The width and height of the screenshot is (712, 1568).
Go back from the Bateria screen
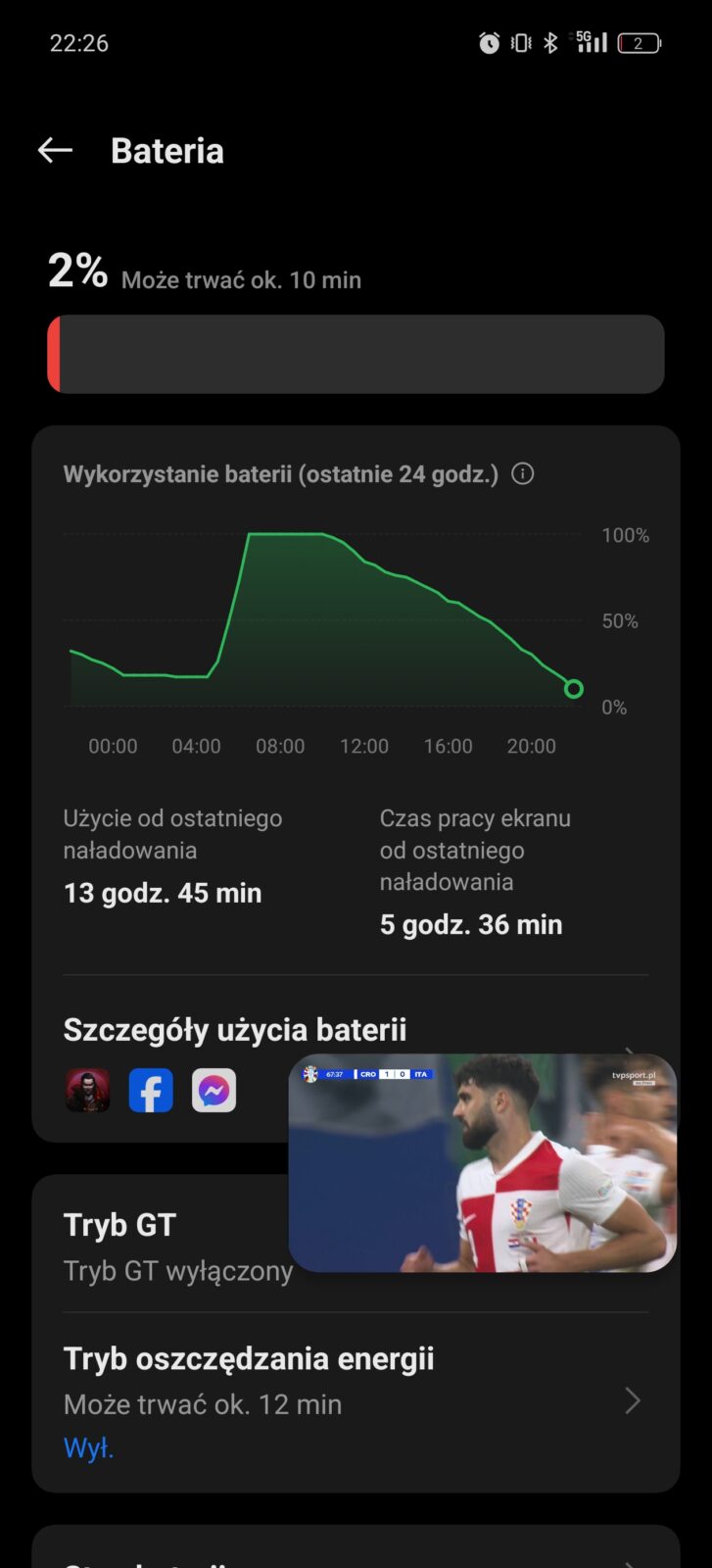(56, 150)
